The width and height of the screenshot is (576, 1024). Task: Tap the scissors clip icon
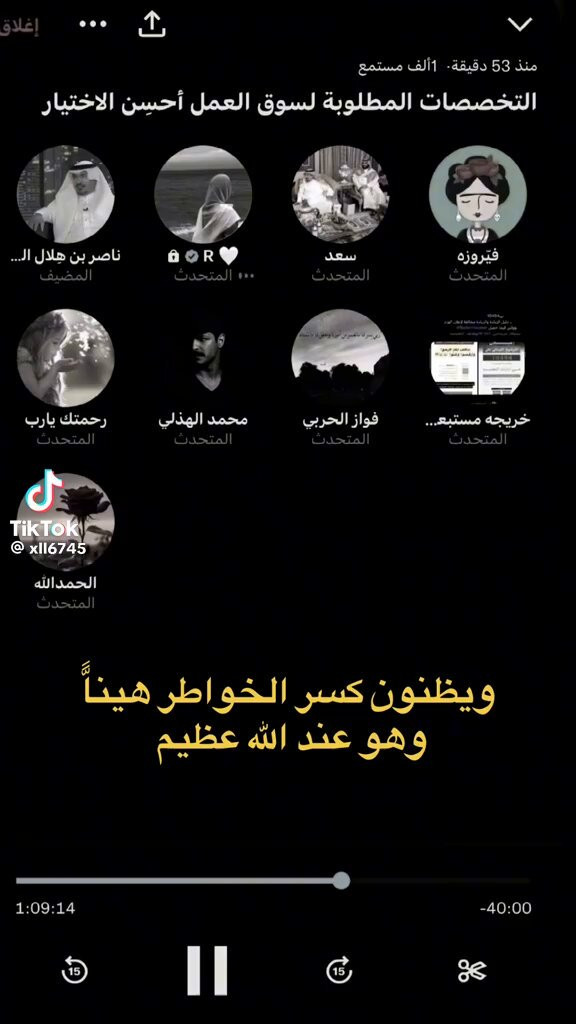(472, 971)
